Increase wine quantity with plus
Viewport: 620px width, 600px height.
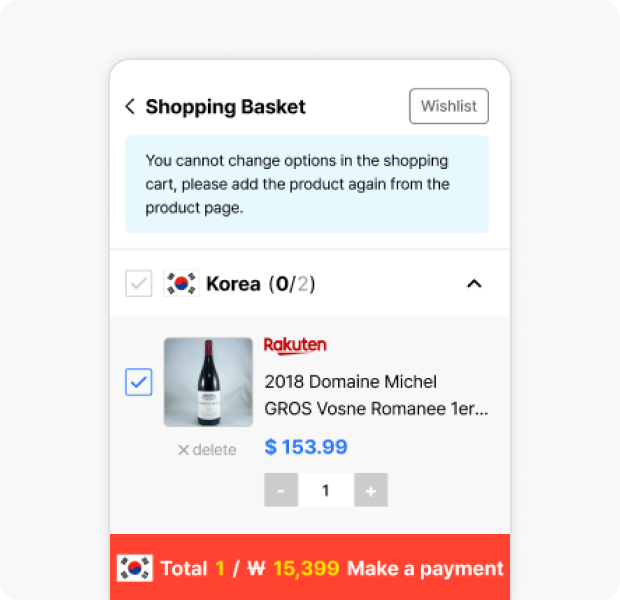pyautogui.click(x=371, y=490)
